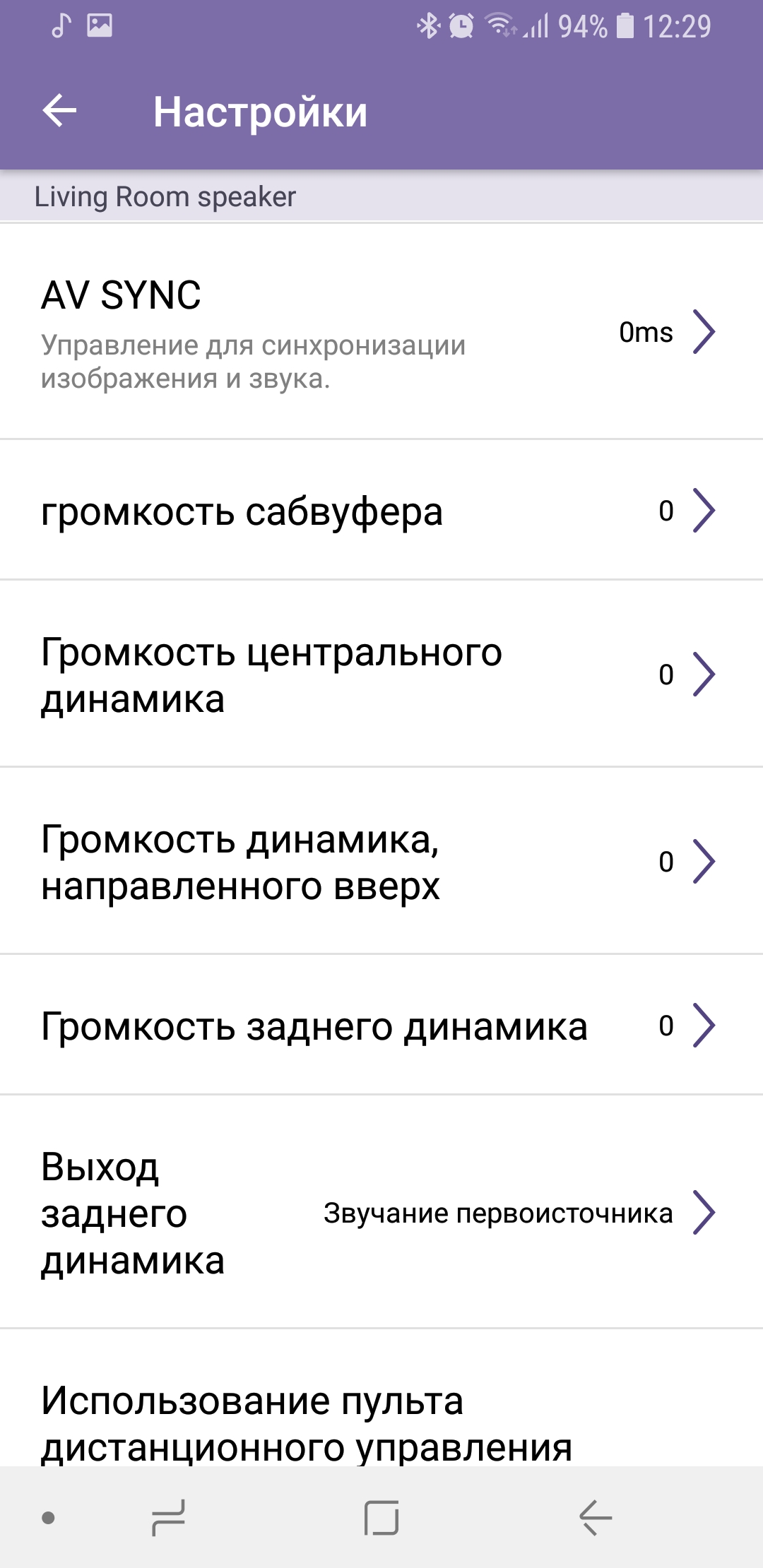Tap the system recent apps button

[168, 1518]
